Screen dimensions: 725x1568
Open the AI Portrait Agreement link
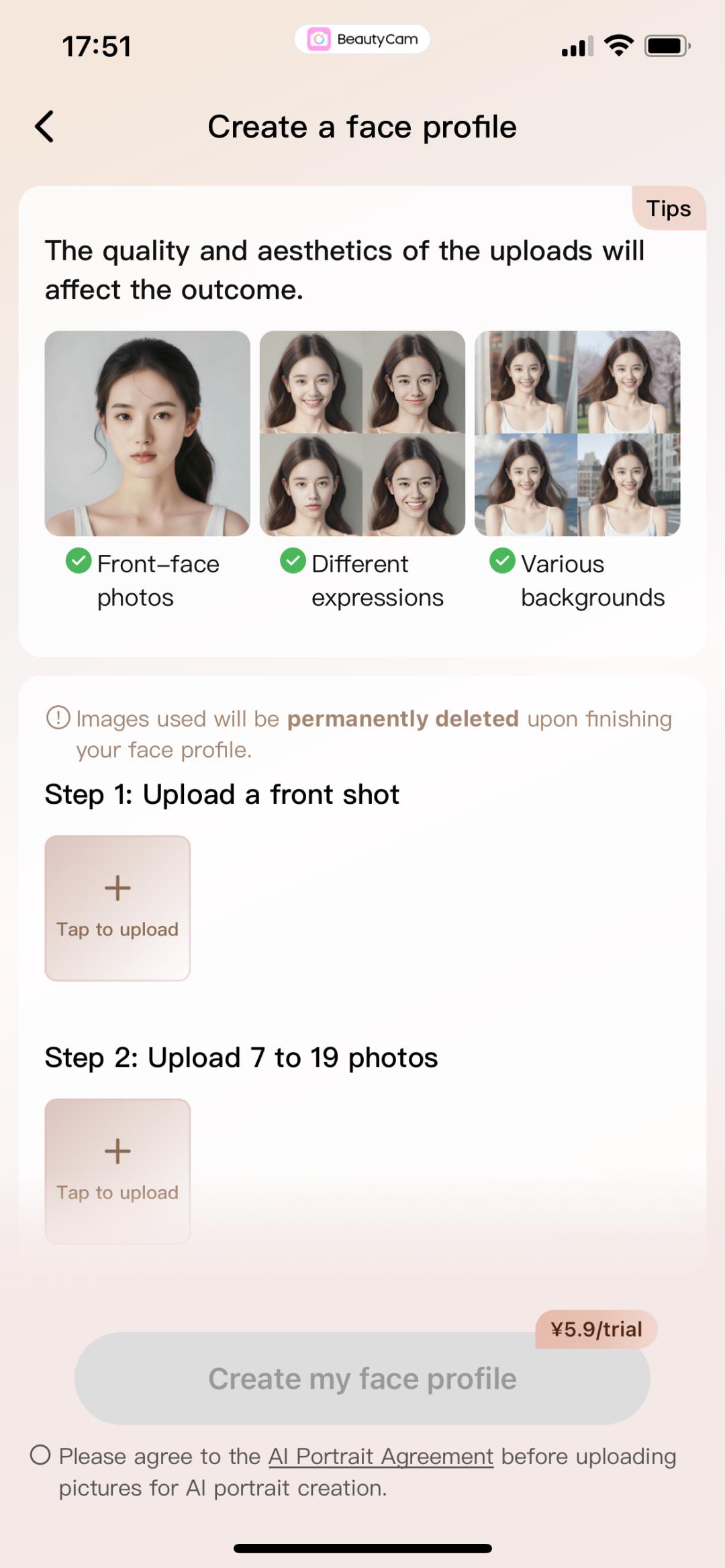click(381, 1457)
